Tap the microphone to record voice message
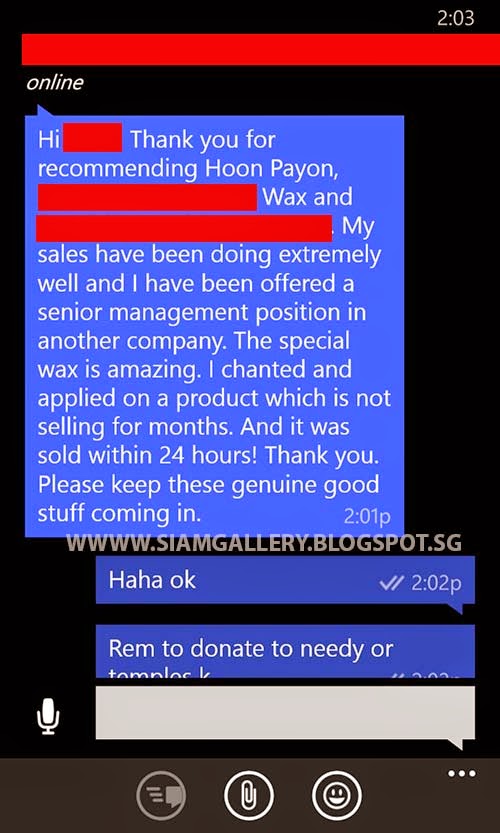Viewport: 500px width, 833px height. 48,717
